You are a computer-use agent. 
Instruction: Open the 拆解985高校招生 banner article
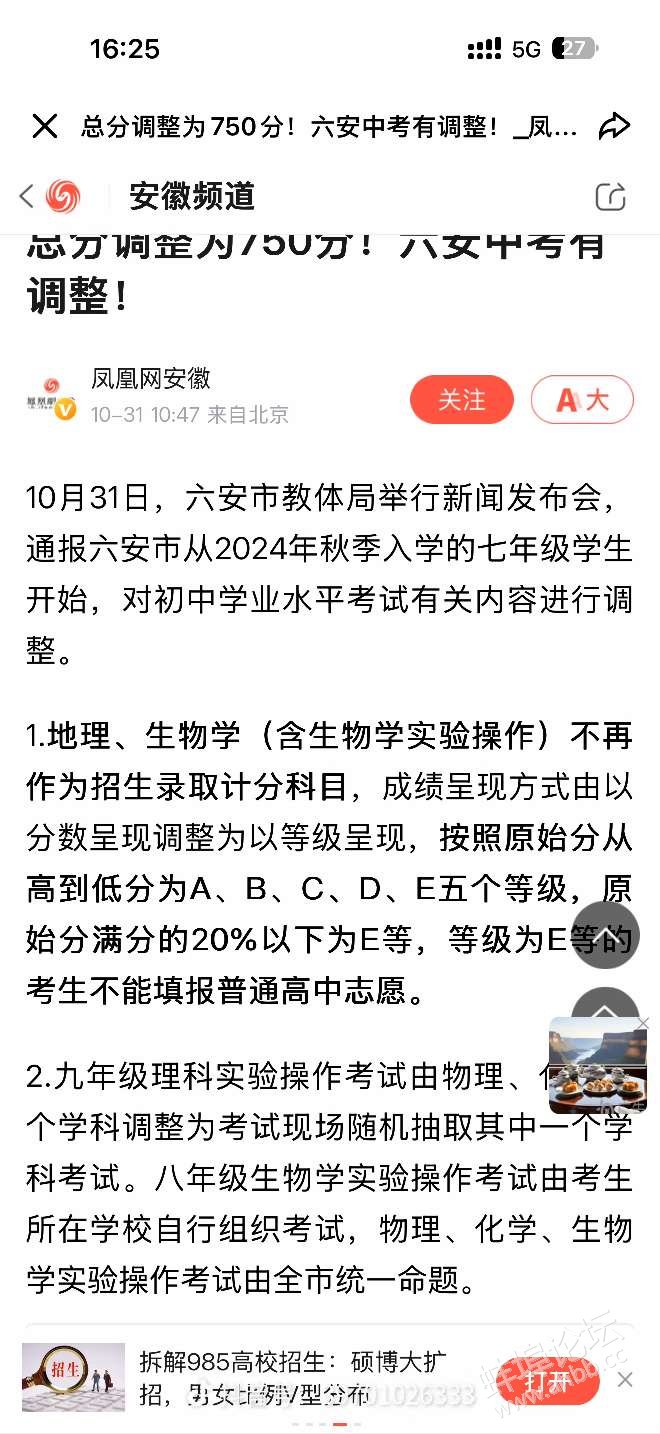290,1377
